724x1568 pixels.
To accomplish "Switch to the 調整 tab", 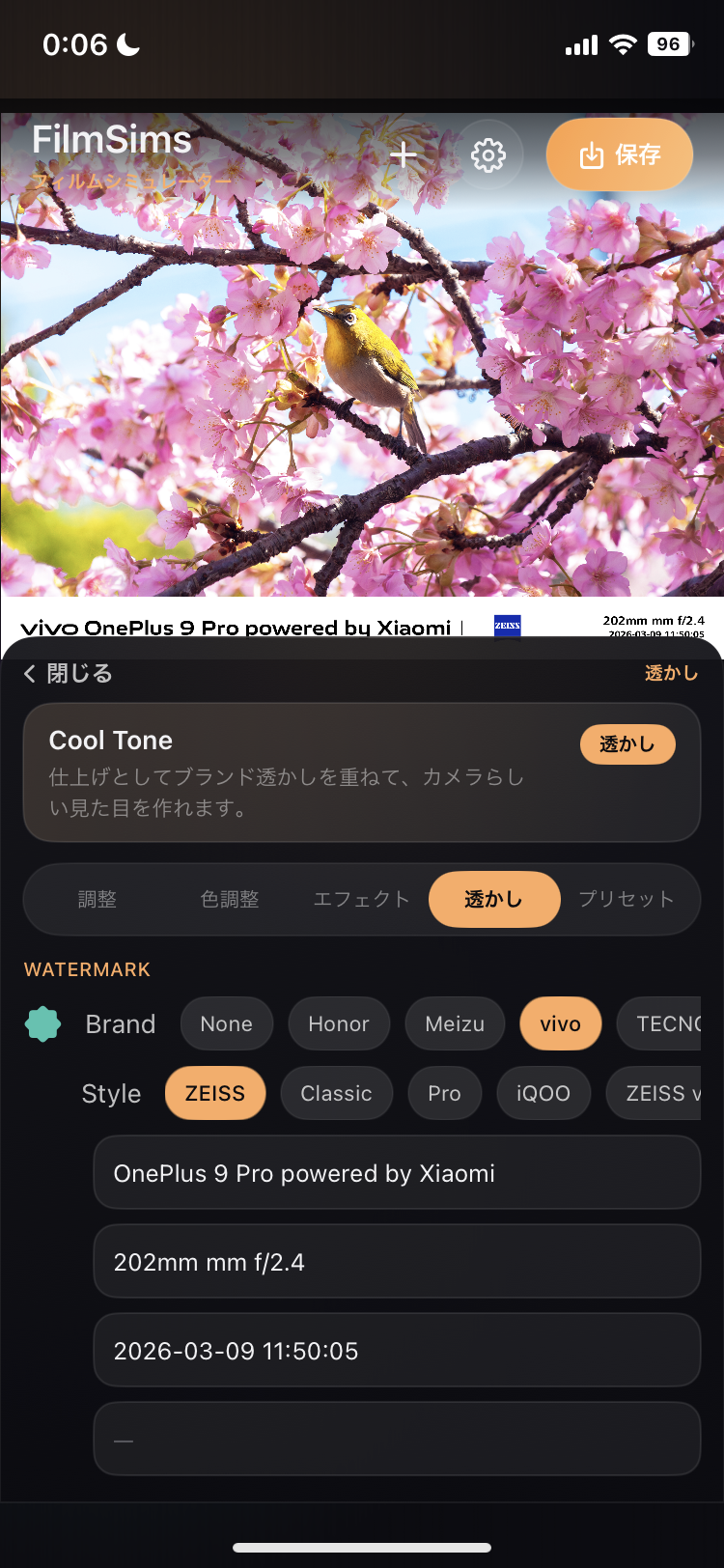I will (97, 899).
